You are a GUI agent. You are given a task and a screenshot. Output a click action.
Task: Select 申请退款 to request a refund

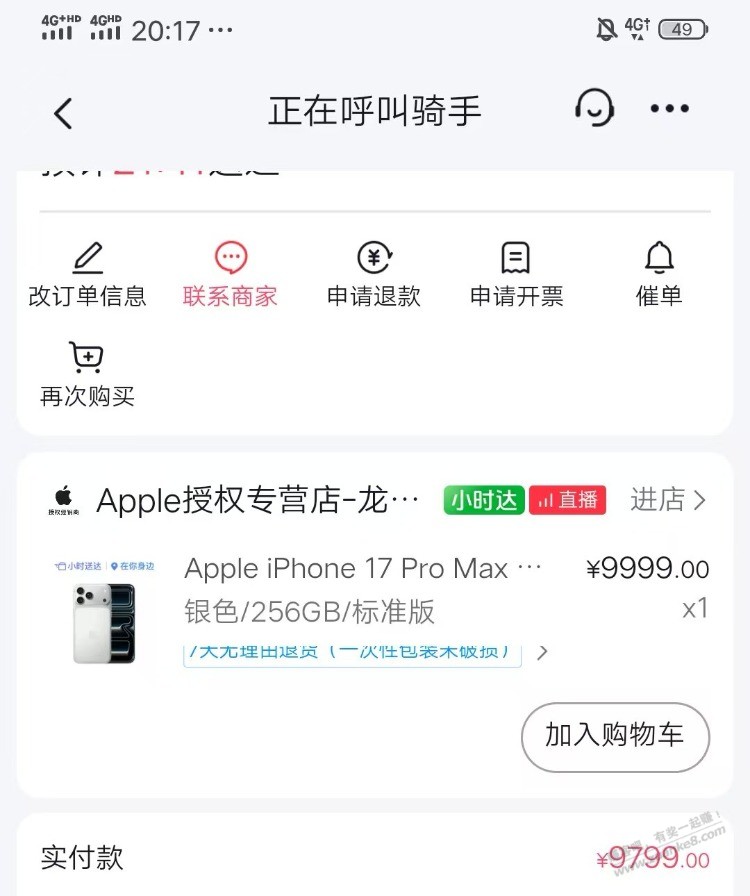point(374,274)
